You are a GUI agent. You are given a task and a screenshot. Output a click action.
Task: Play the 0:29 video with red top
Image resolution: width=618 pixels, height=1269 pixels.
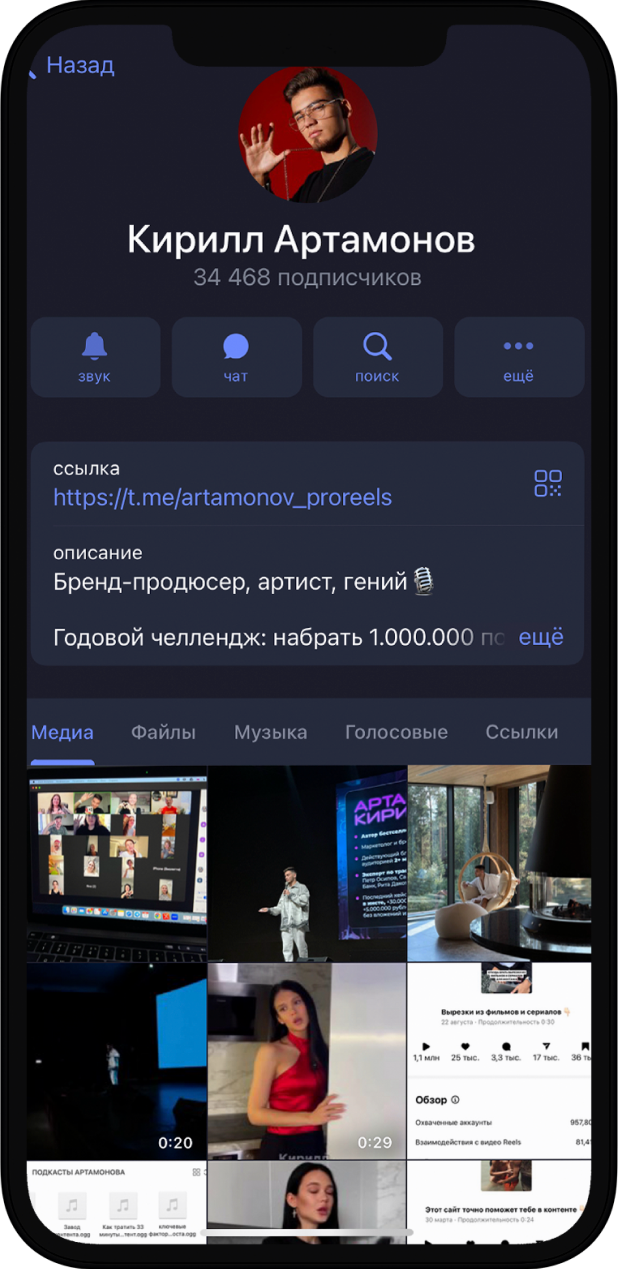coord(306,1060)
